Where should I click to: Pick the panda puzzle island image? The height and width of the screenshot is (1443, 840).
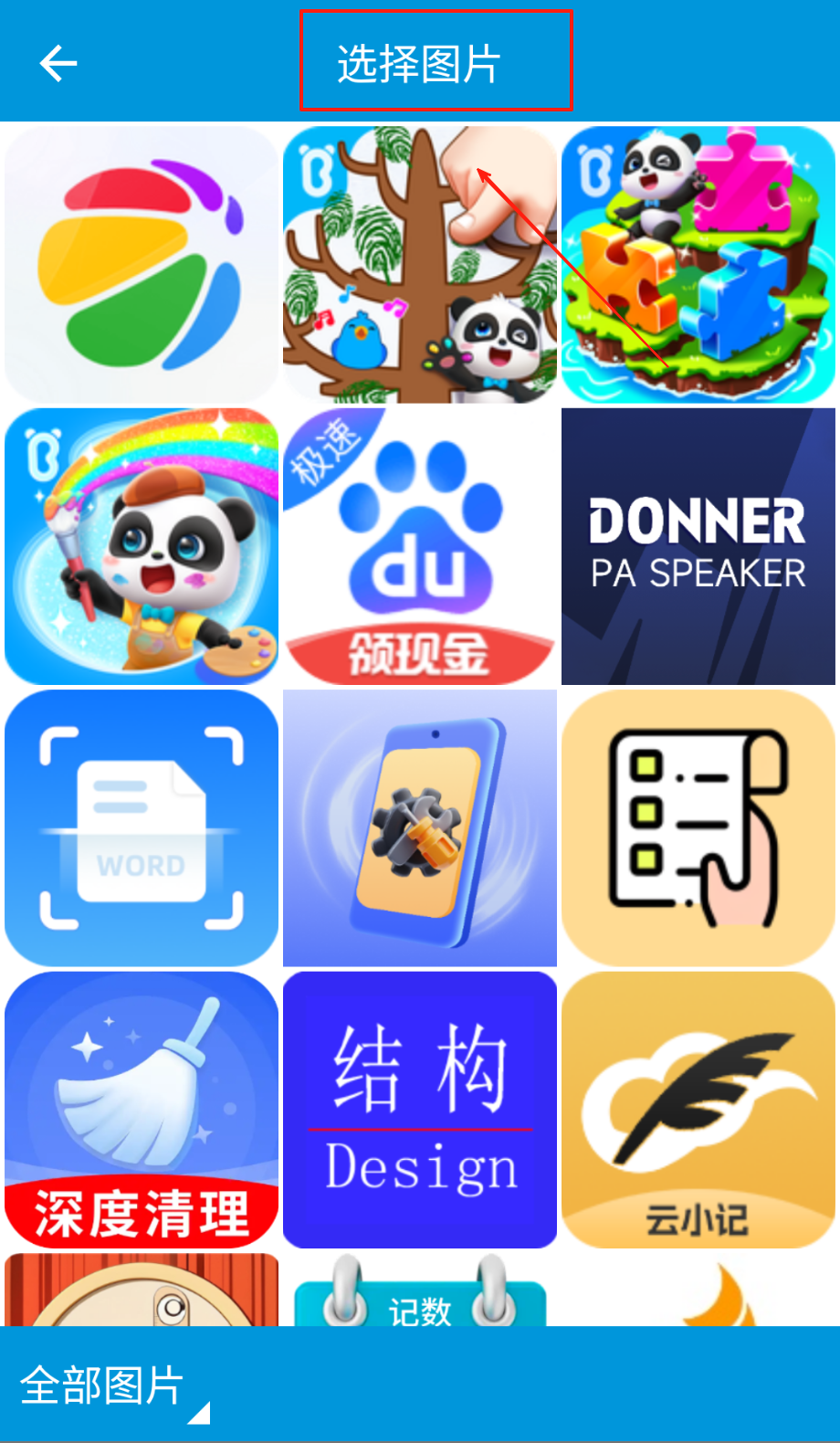pyautogui.click(x=698, y=264)
